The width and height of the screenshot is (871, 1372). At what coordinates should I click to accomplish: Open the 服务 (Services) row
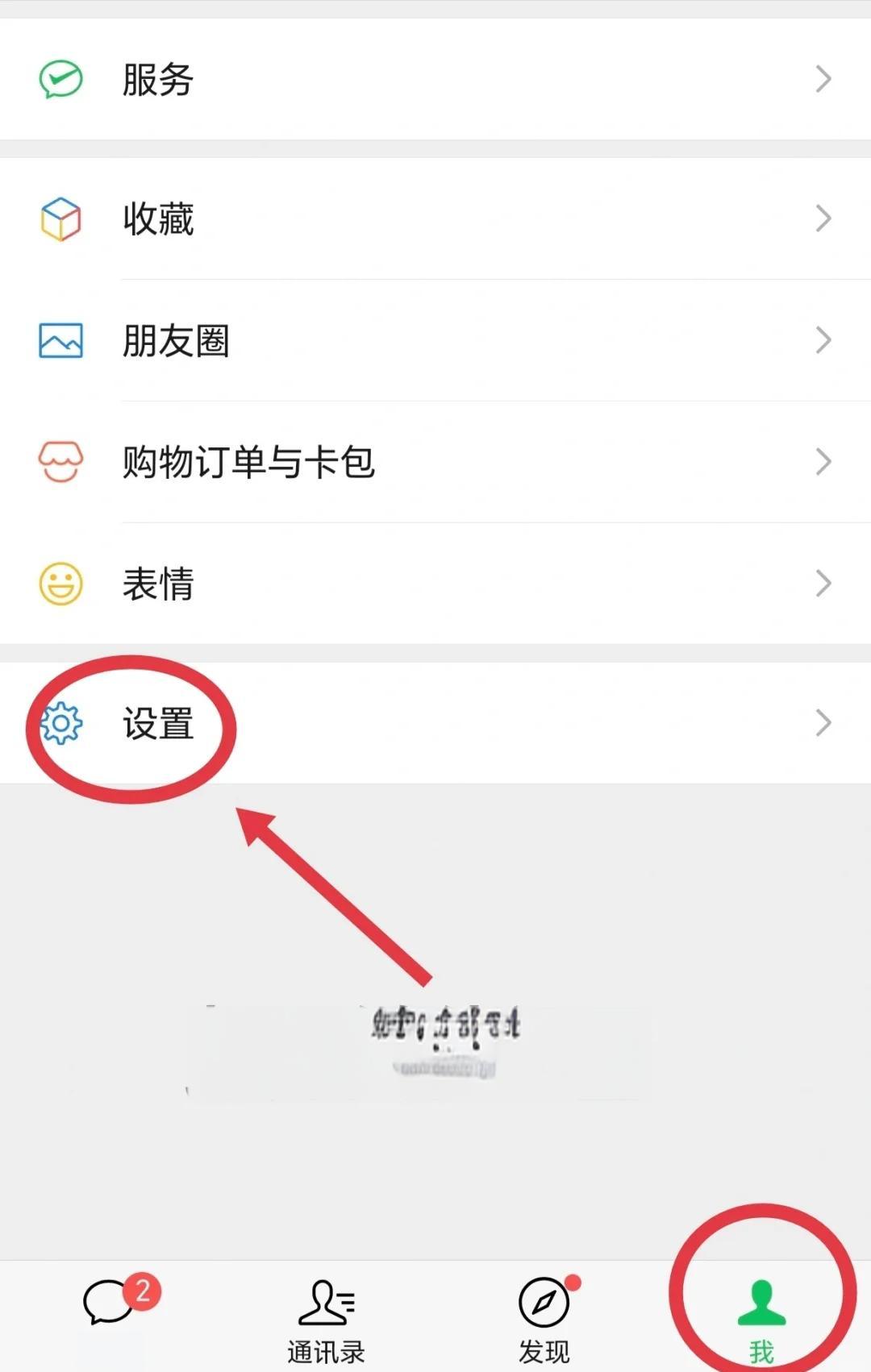pyautogui.click(x=435, y=79)
